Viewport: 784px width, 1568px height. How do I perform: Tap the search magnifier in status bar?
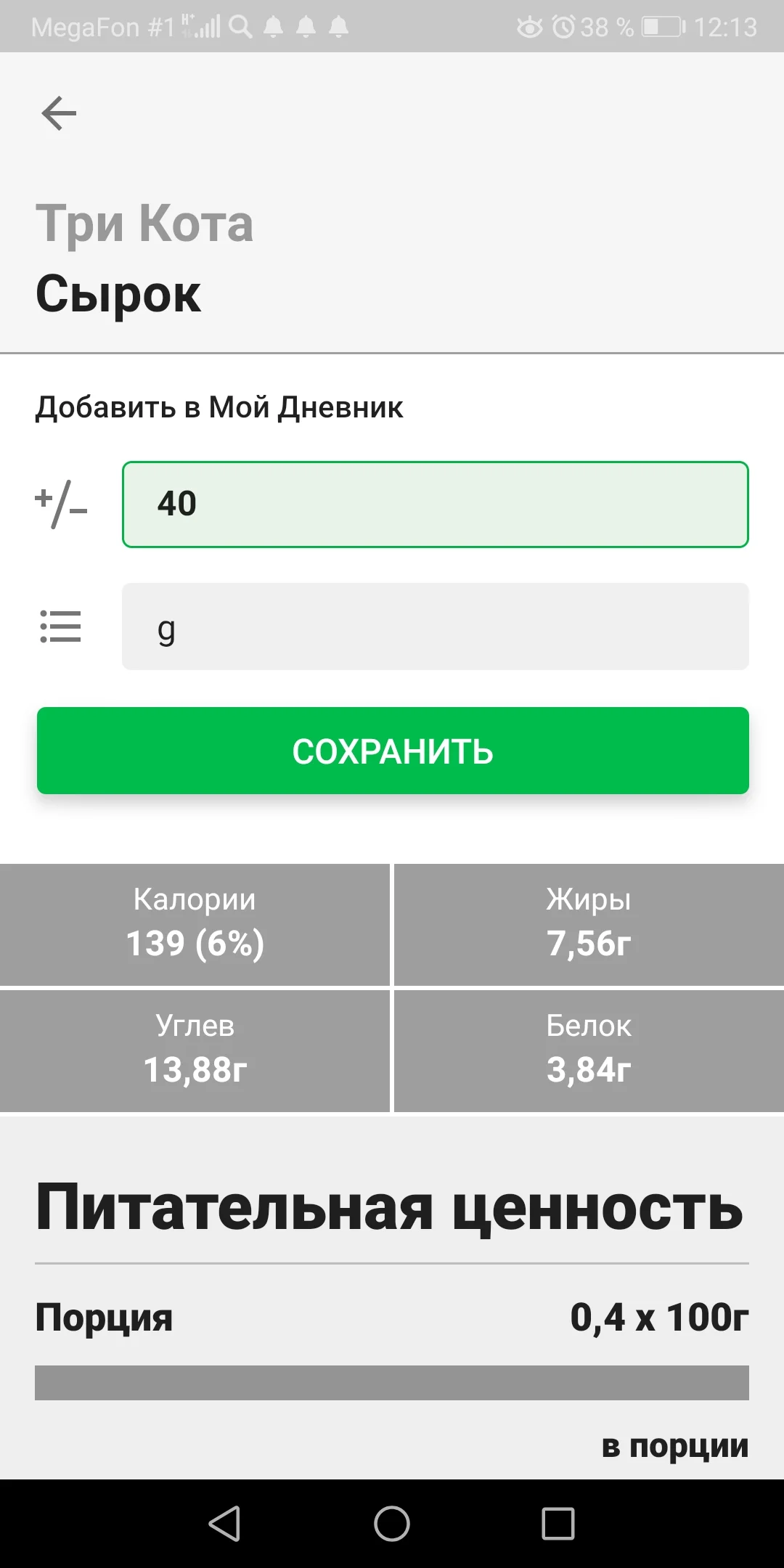(240, 26)
